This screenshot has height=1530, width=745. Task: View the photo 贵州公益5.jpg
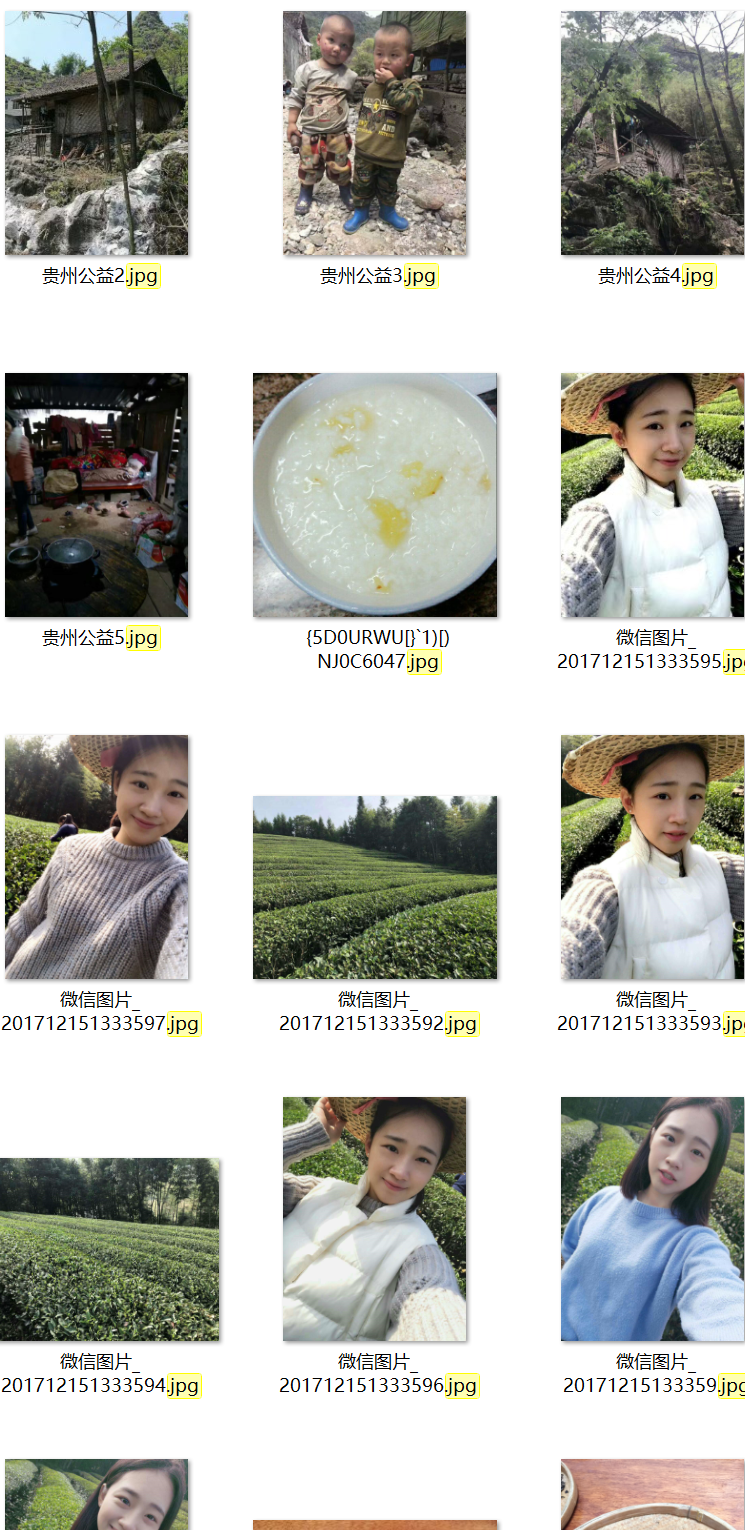96,495
